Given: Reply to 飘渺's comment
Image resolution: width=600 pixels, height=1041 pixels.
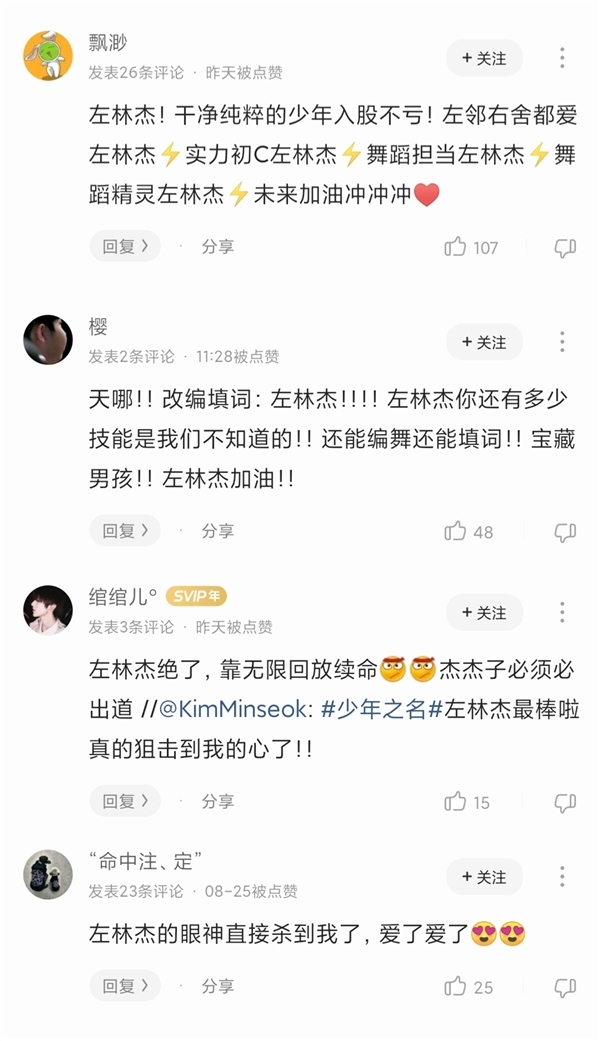Looking at the screenshot, I should [x=125, y=246].
